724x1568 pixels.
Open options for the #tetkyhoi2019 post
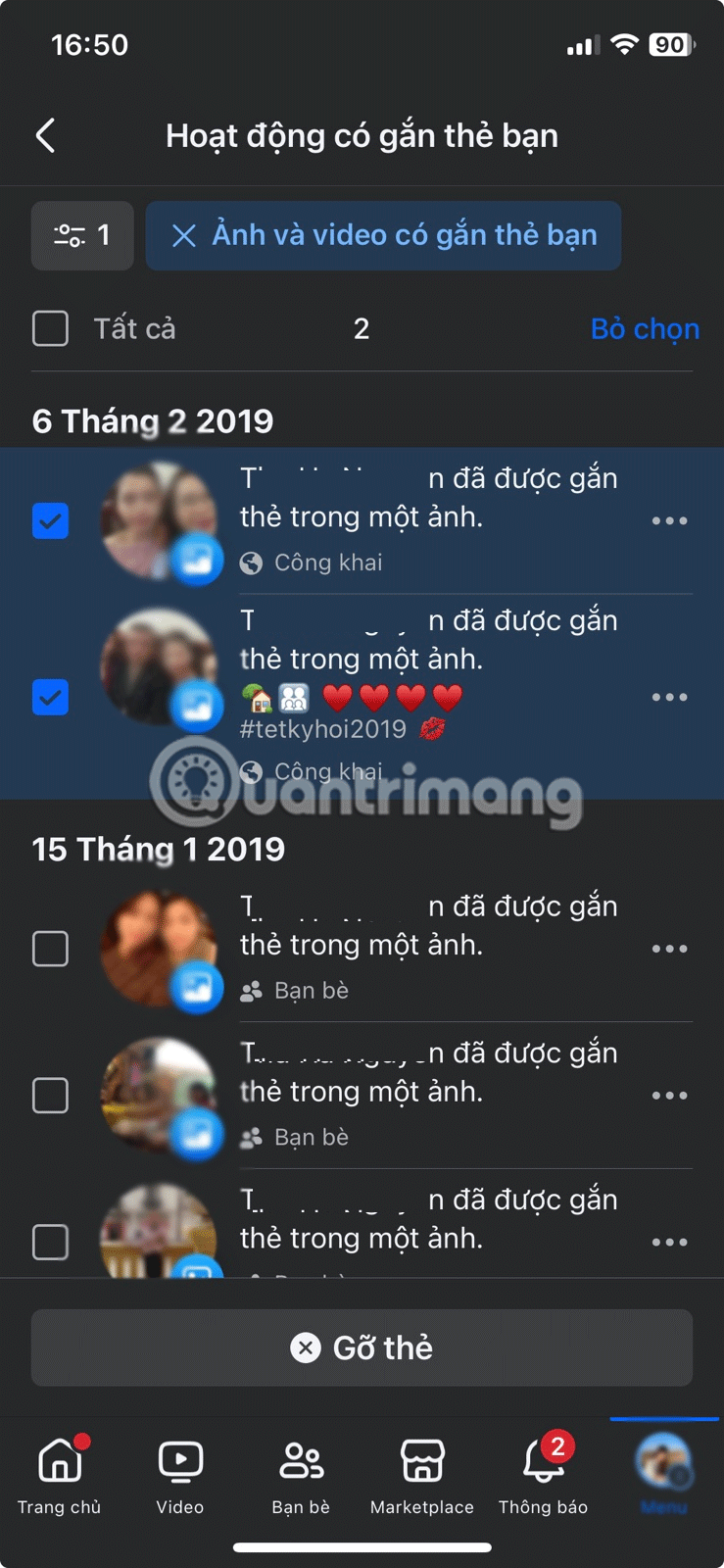click(669, 697)
